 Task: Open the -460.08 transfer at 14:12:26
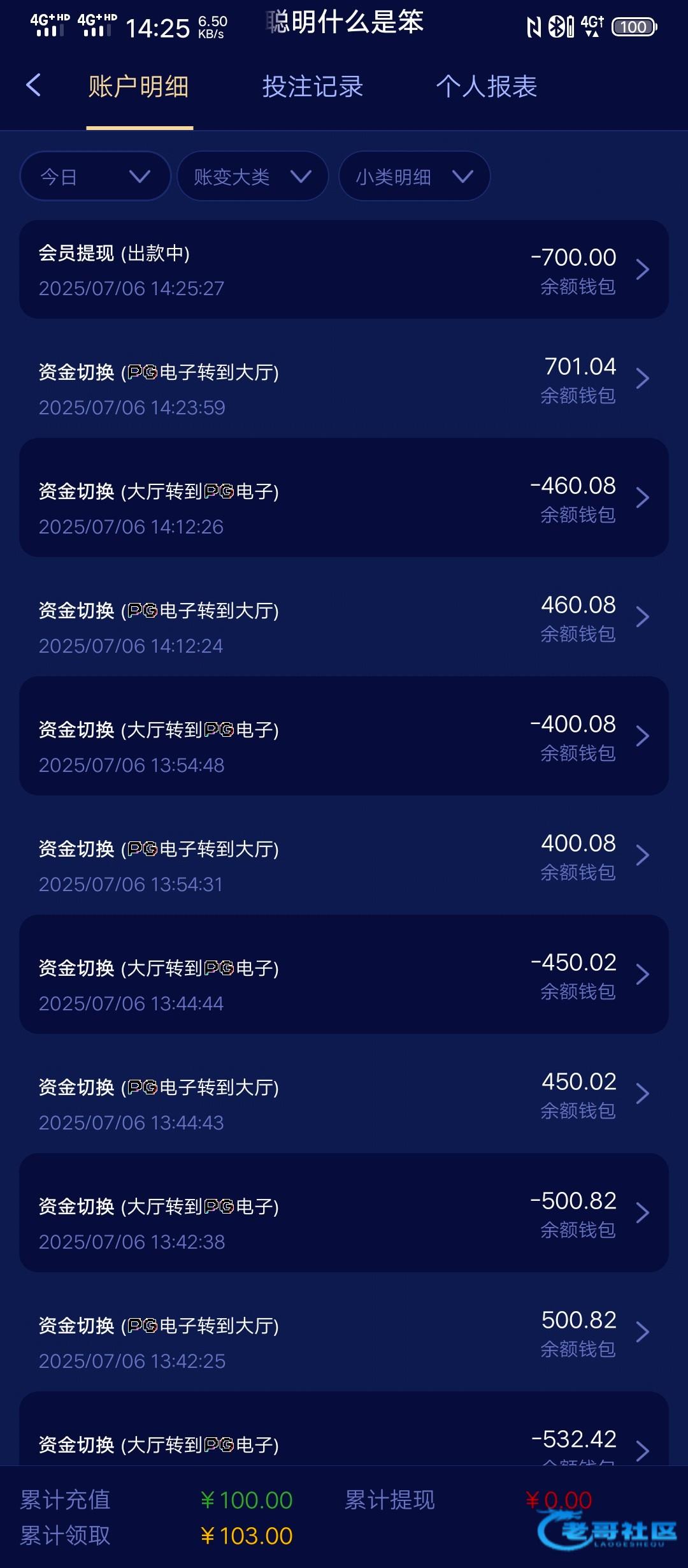344,498
